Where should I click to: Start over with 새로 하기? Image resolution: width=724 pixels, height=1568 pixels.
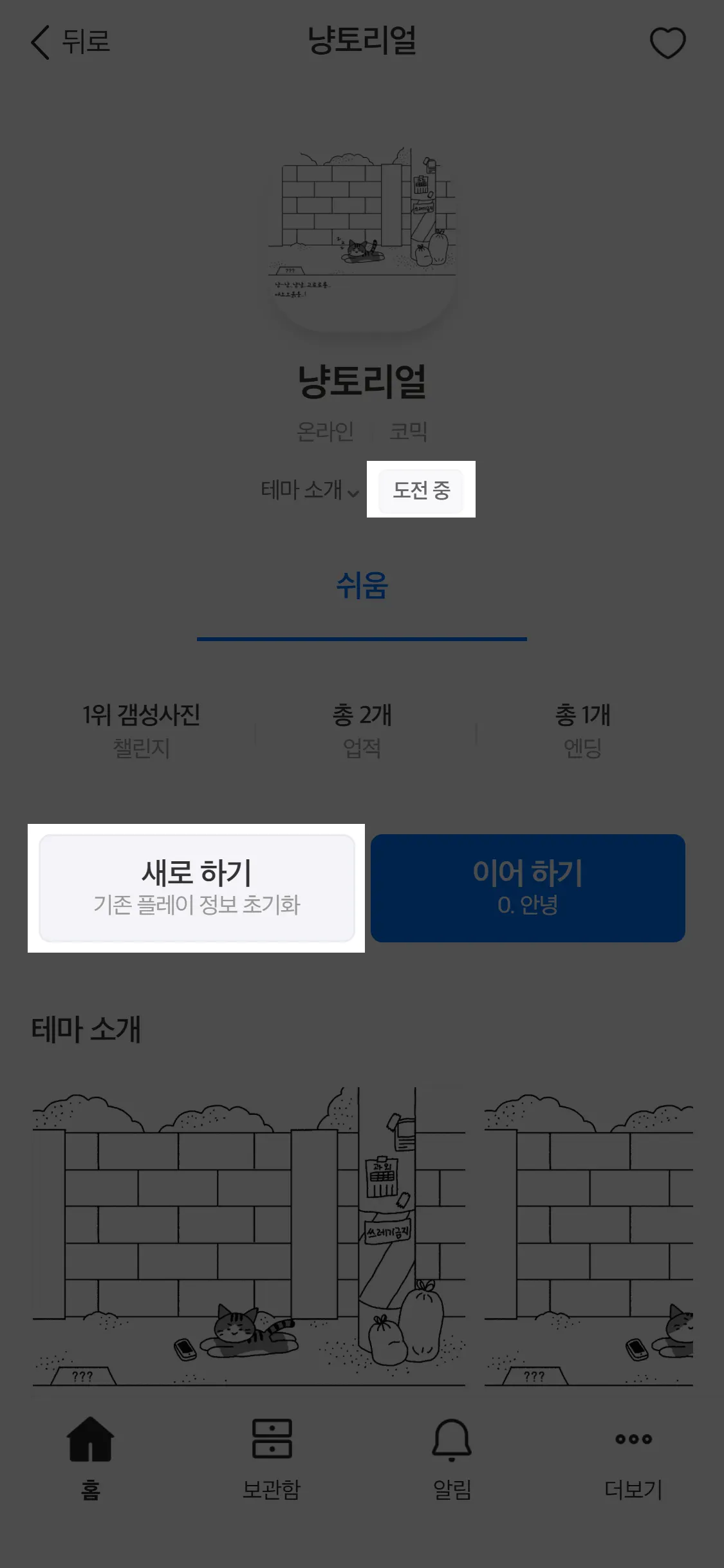[197, 888]
